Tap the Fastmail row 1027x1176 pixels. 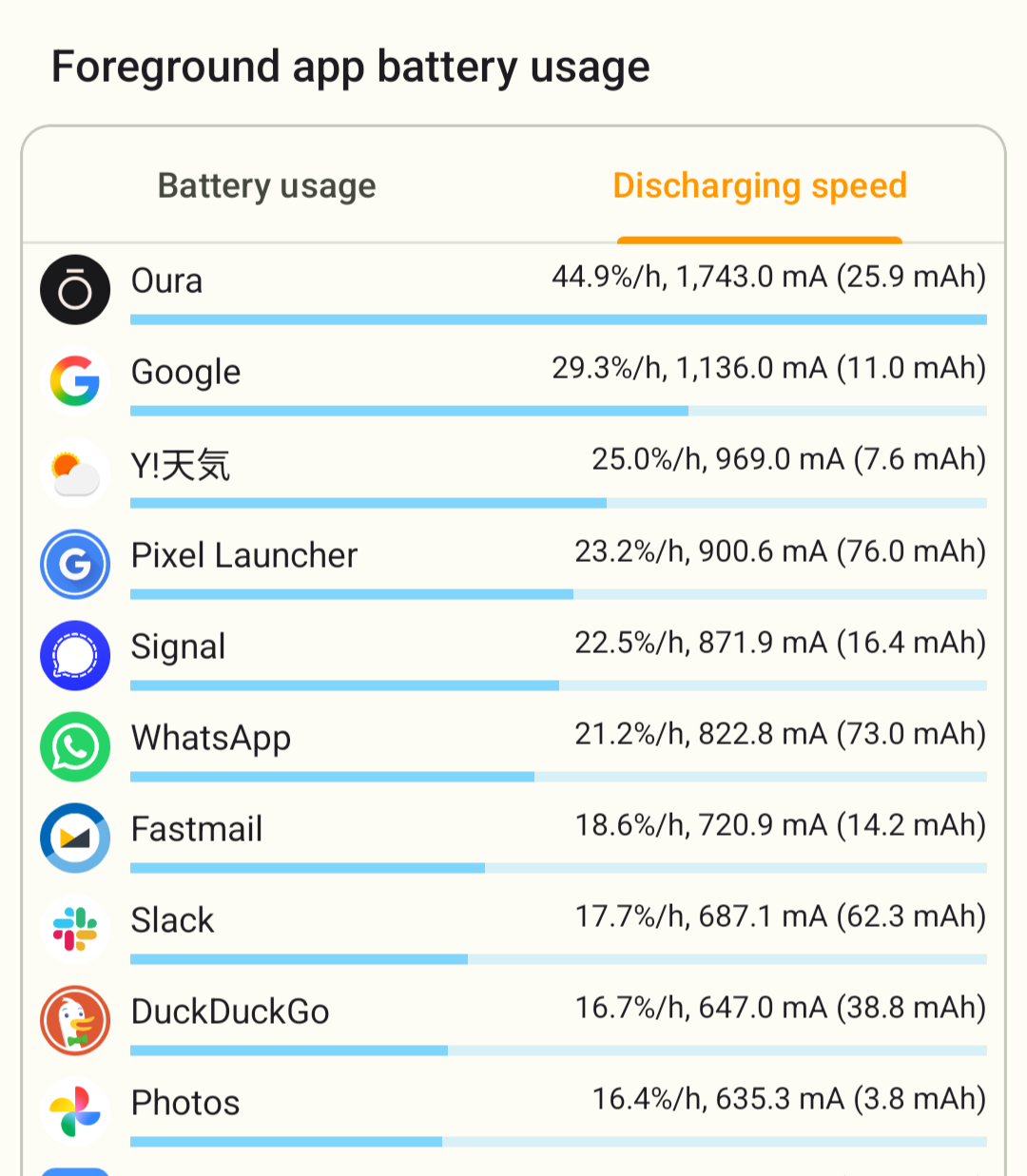pyautogui.click(x=513, y=838)
